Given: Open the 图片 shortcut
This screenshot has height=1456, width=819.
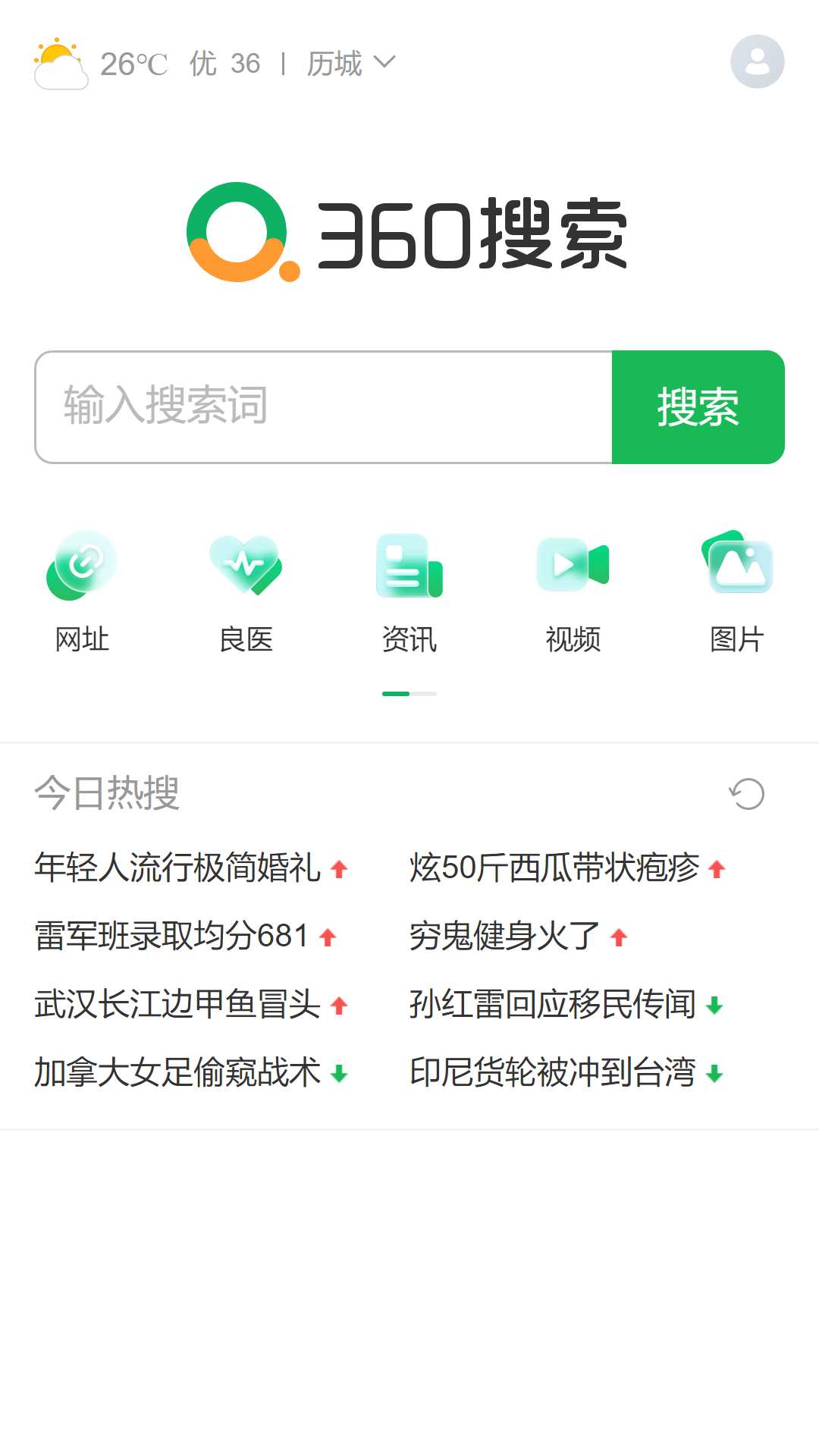Looking at the screenshot, I should [737, 591].
